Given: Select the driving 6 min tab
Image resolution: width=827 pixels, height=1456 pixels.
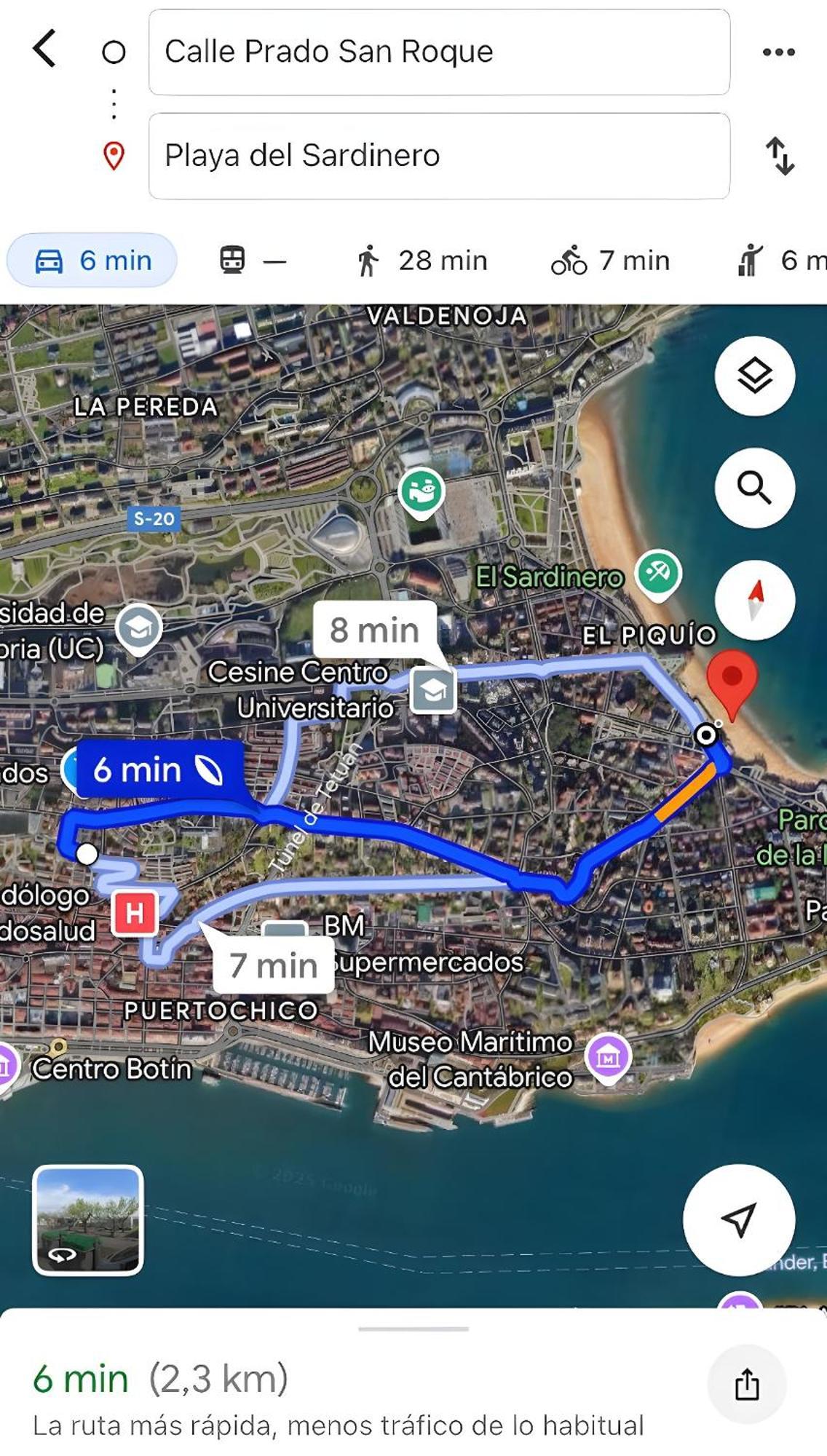Looking at the screenshot, I should (92, 261).
